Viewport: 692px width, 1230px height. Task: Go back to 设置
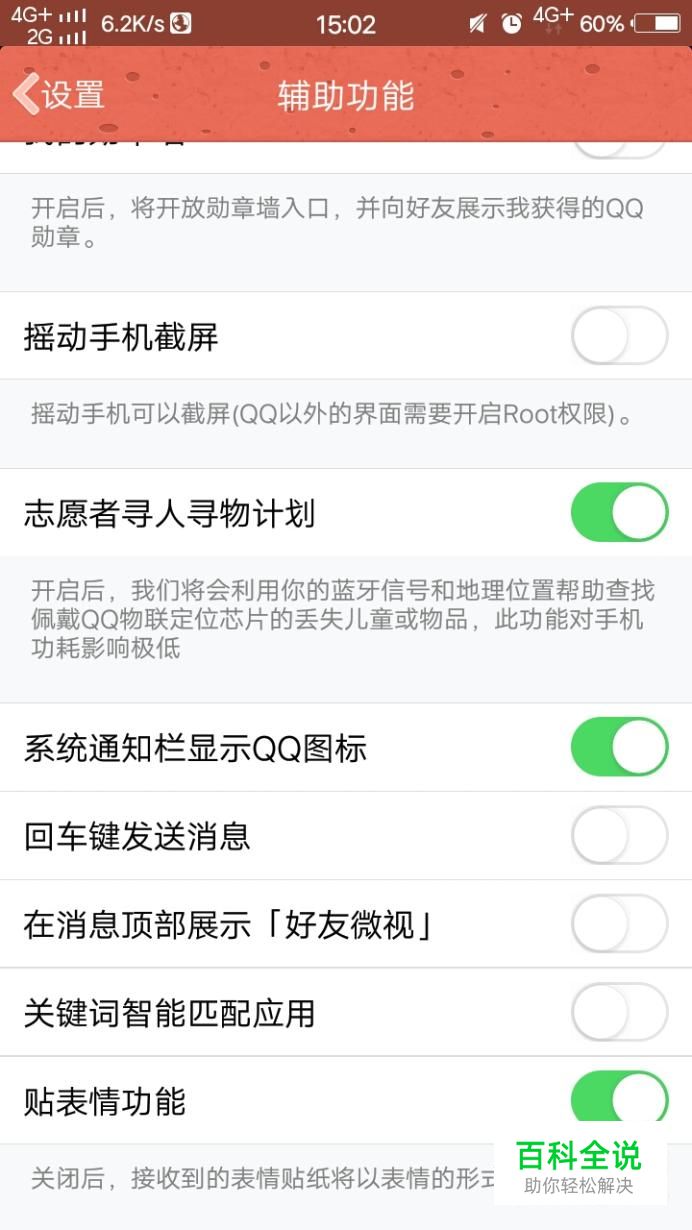(58, 95)
